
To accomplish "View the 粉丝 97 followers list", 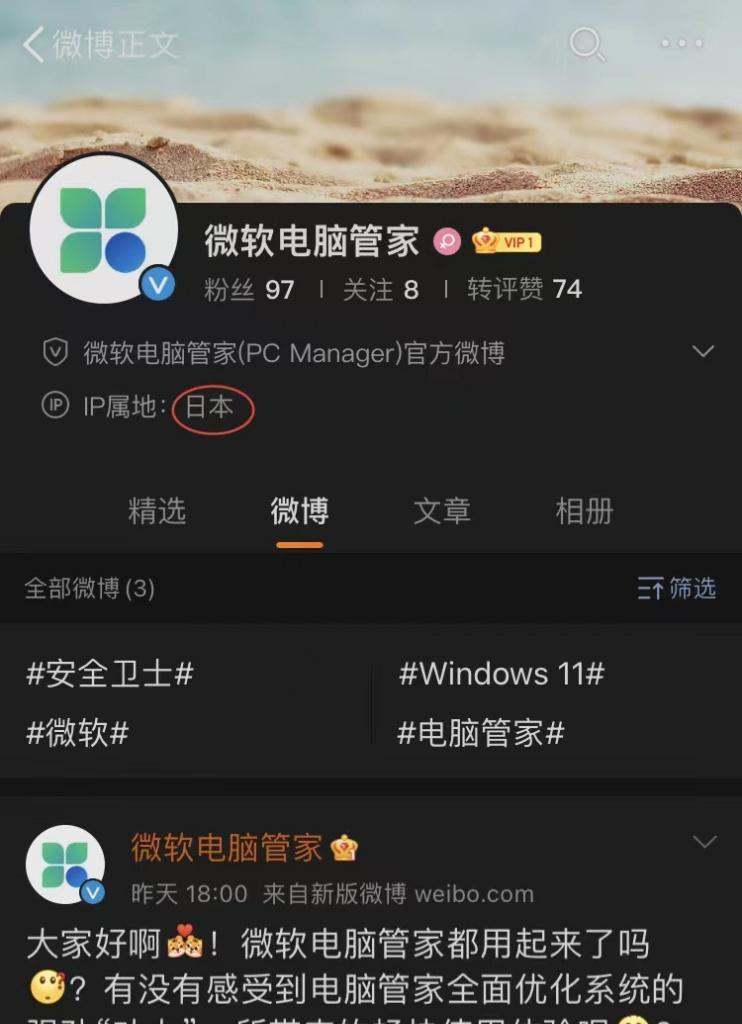I will point(249,290).
